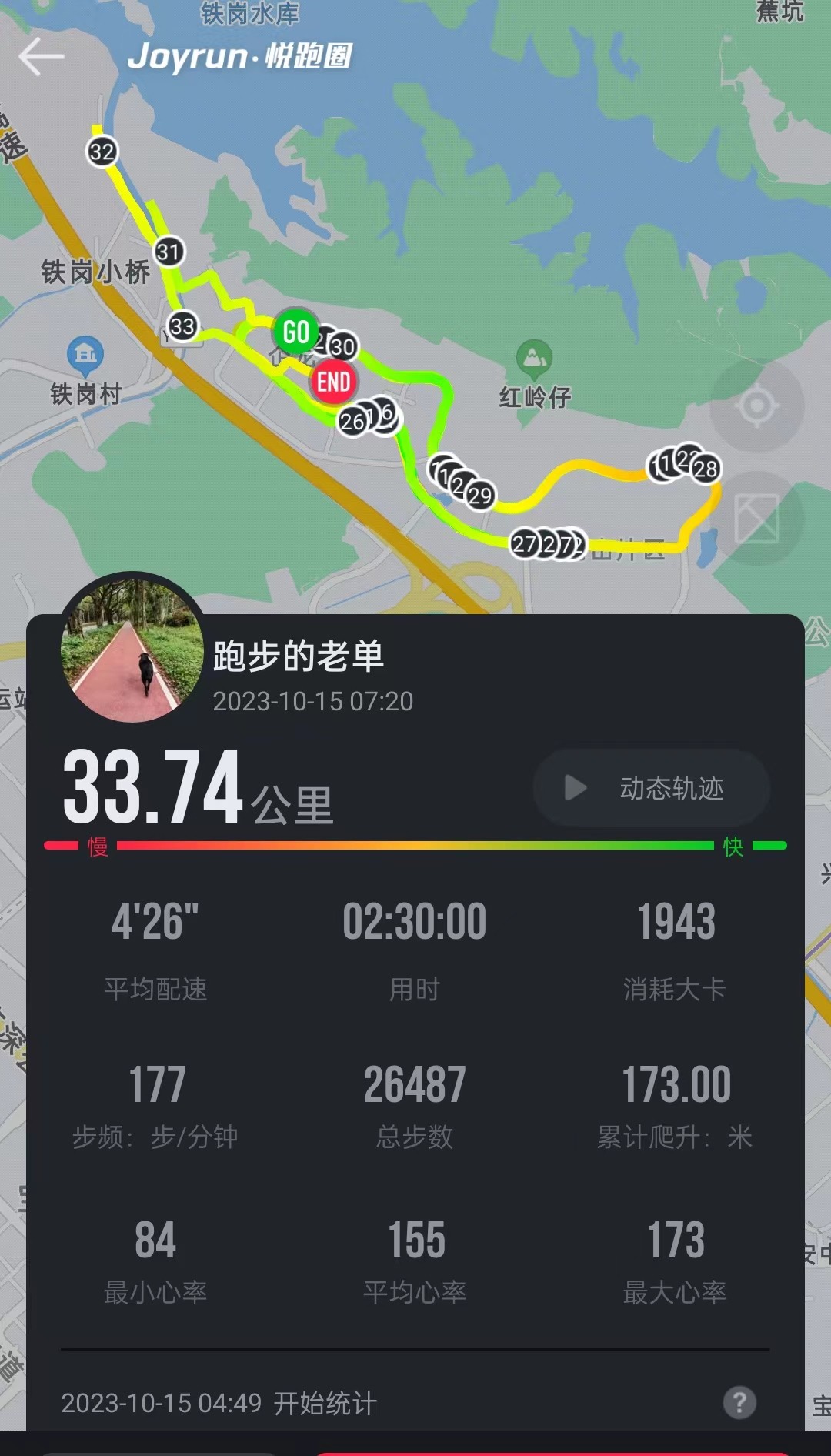Viewport: 831px width, 1456px height.
Task: Open the help question mark icon
Action: 739,1402
